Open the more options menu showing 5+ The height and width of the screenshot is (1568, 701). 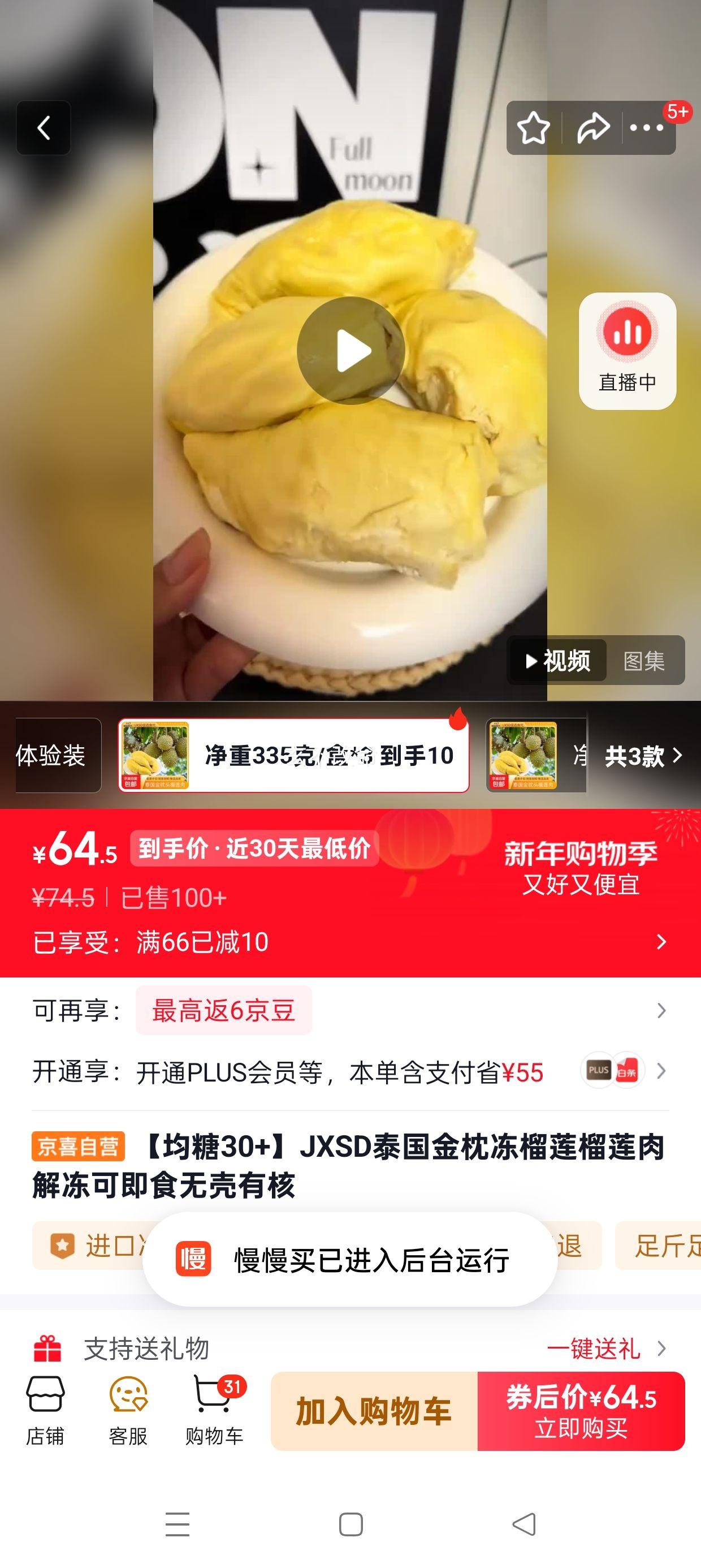tap(647, 128)
